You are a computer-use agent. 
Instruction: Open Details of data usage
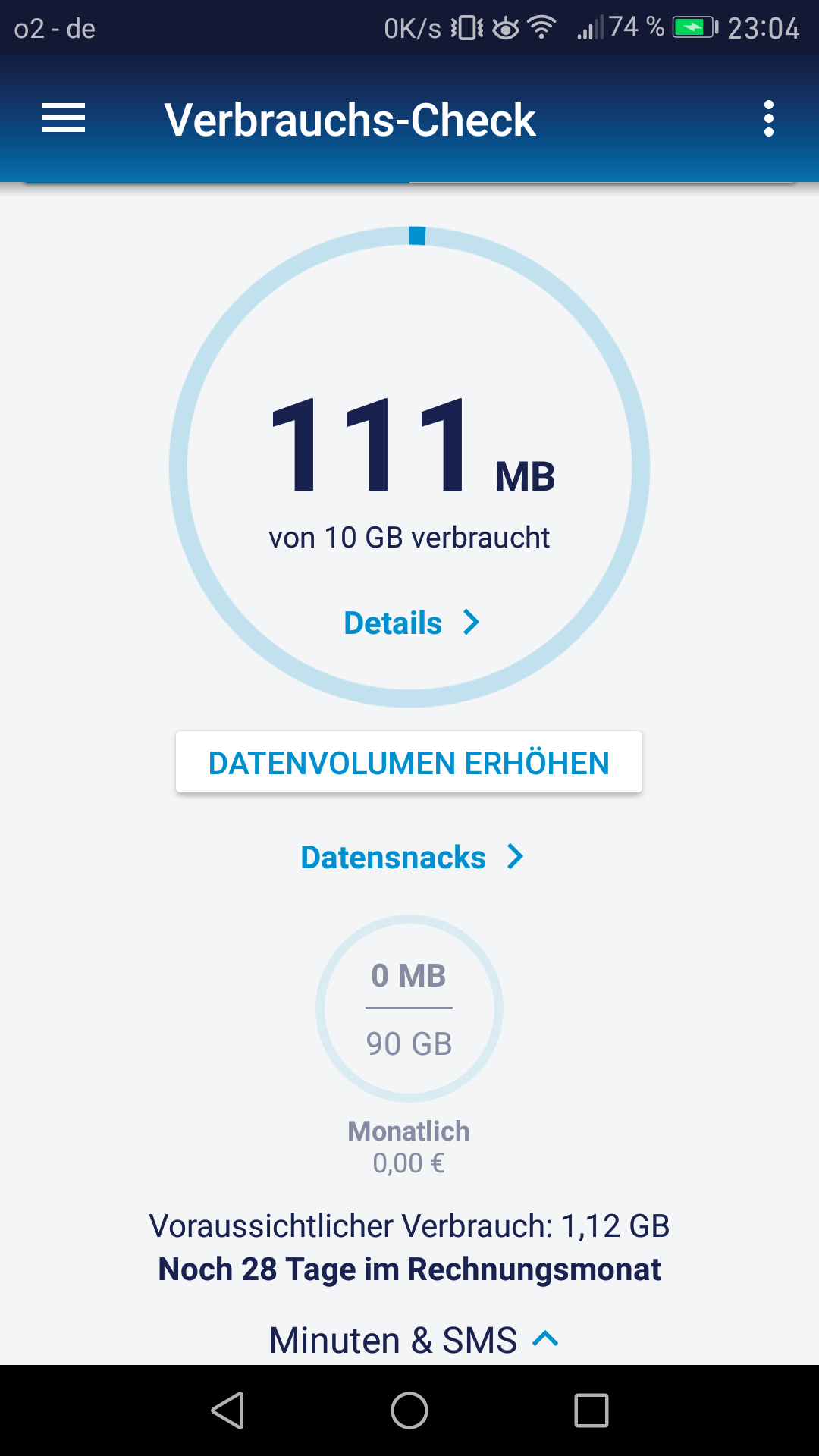tap(412, 623)
